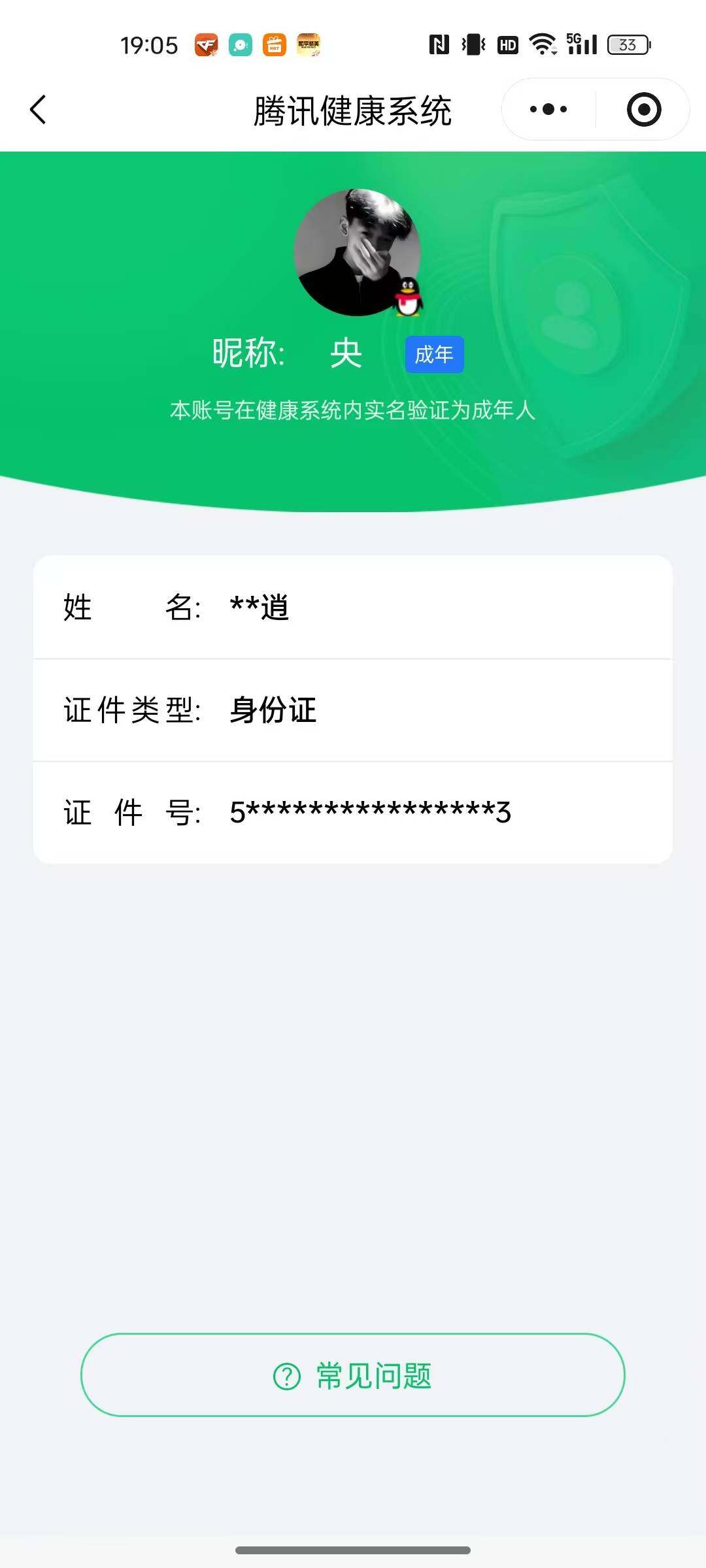Tap the NFC icon in the status bar

coord(441,43)
